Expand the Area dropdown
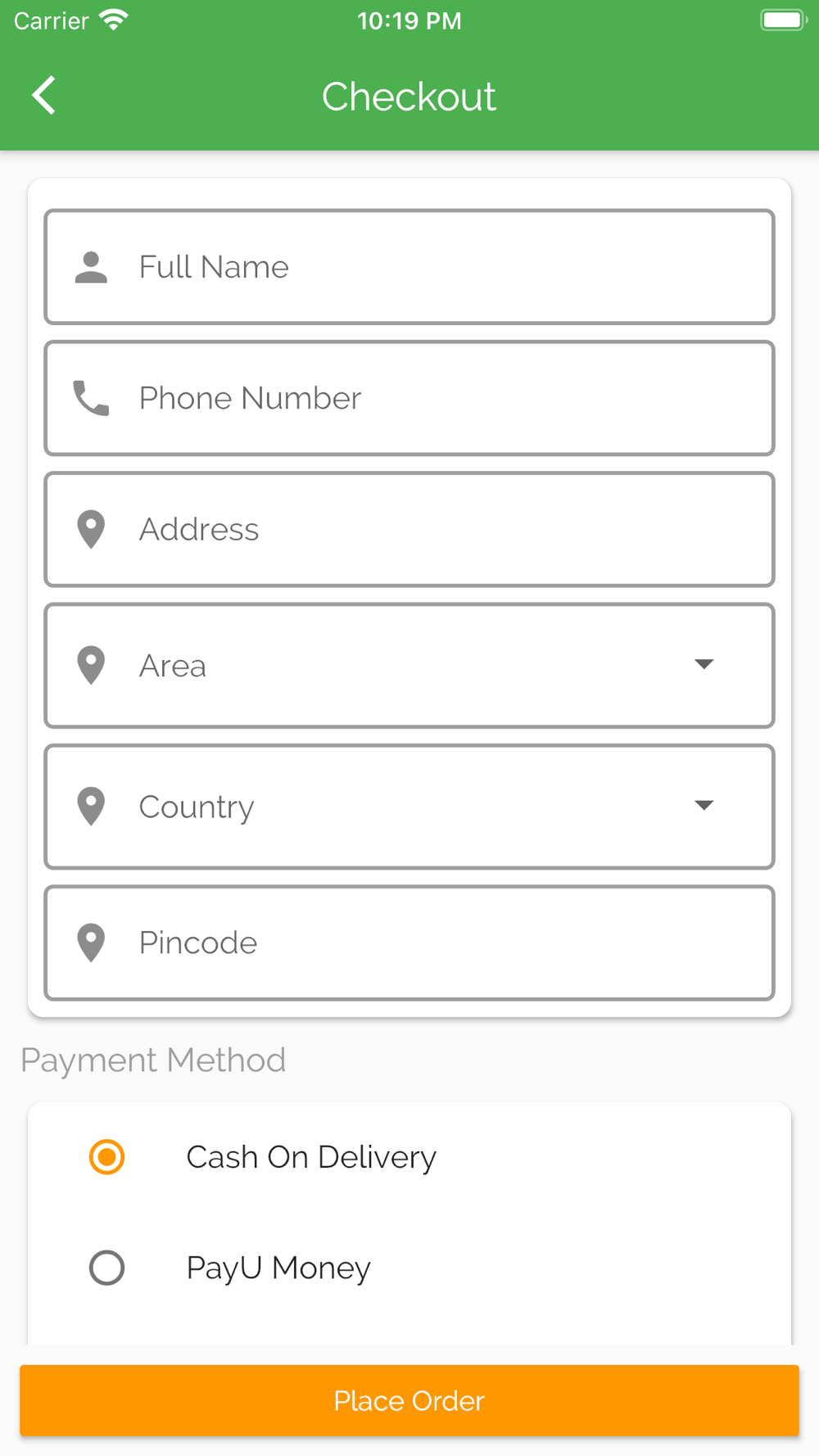This screenshot has height=1456, width=819. coord(409,666)
